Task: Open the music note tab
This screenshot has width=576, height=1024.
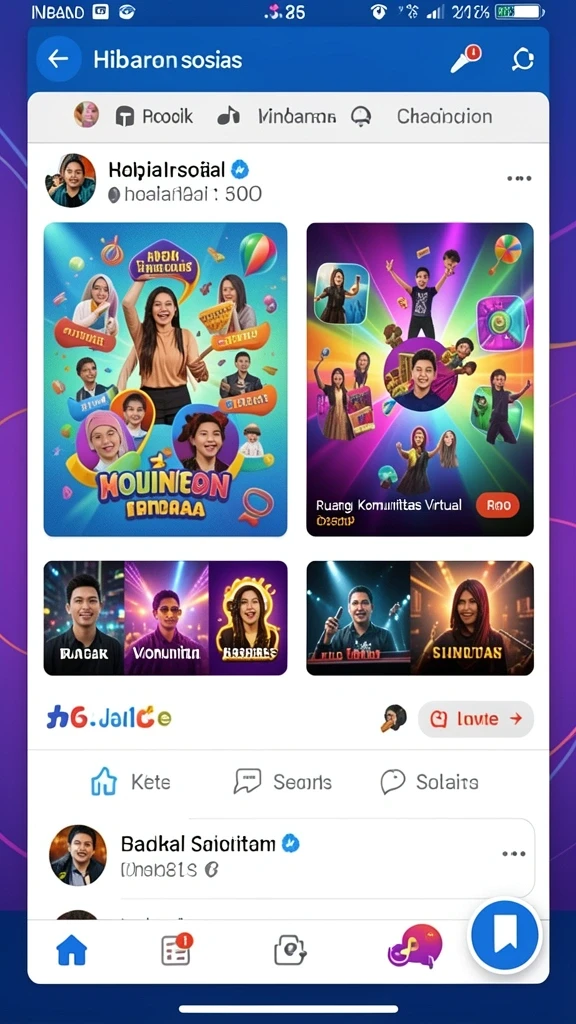Action: (x=229, y=116)
